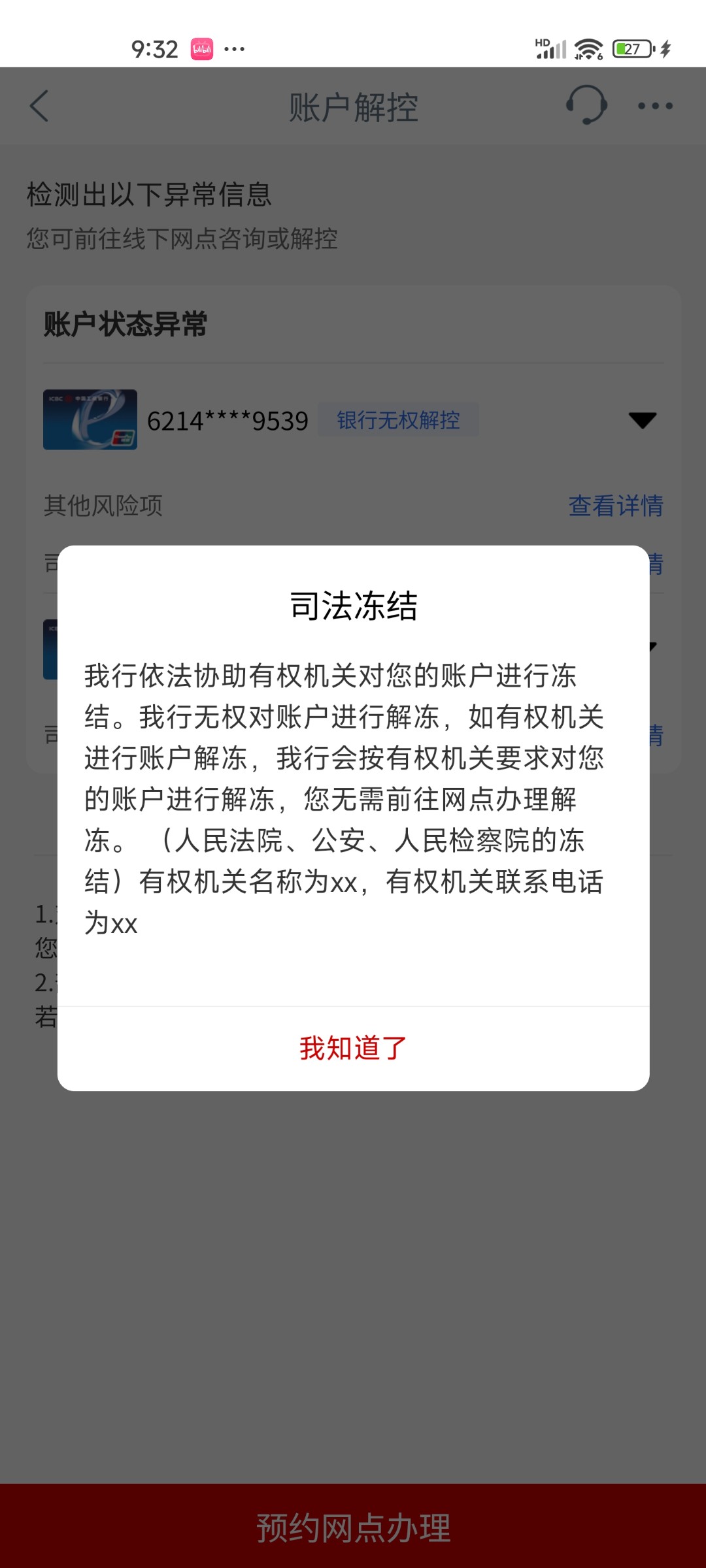Image resolution: width=706 pixels, height=1568 pixels.
Task: Open customer service headset icon
Action: pos(586,105)
